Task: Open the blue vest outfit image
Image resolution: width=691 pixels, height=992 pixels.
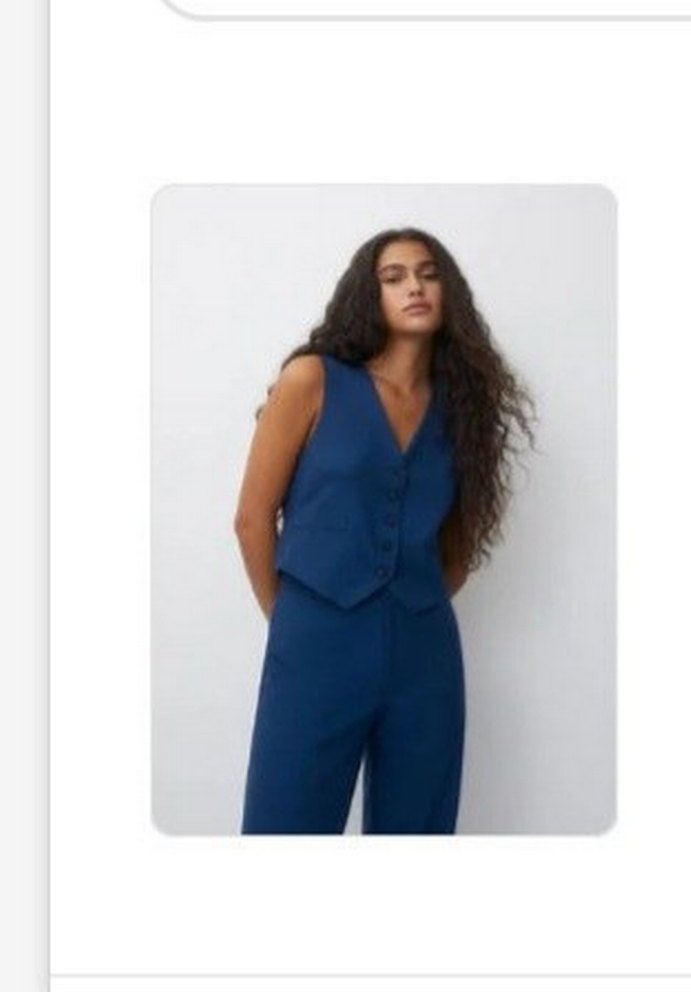Action: (384, 509)
